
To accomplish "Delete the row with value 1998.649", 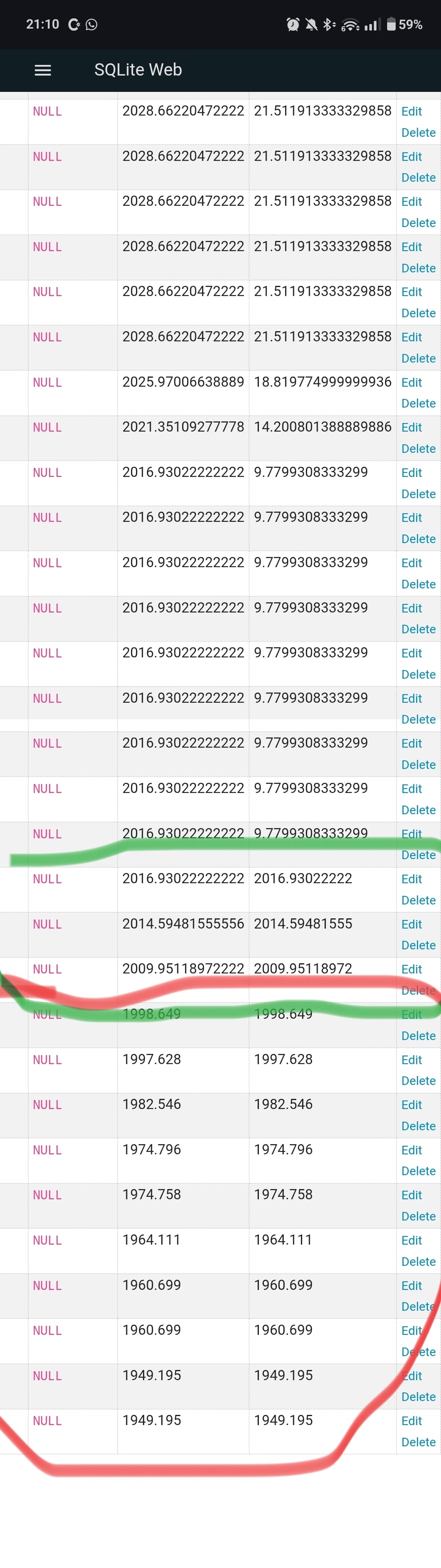I will [418, 1036].
